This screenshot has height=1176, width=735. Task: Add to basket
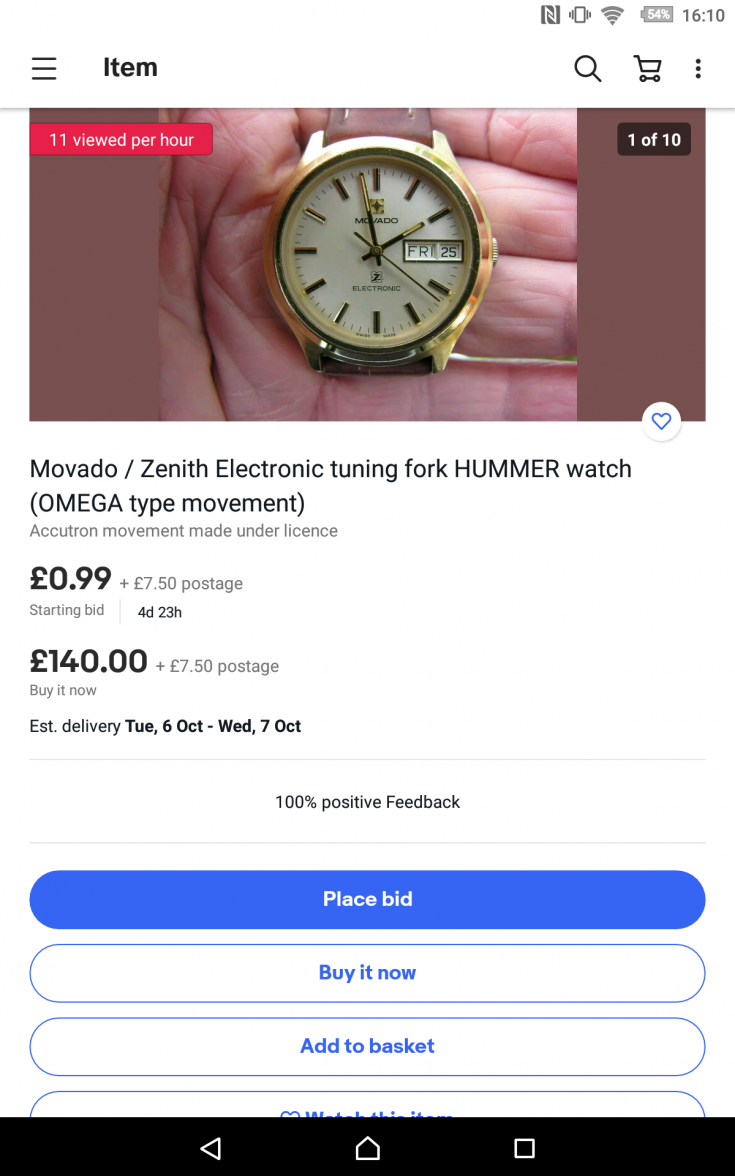367,1046
